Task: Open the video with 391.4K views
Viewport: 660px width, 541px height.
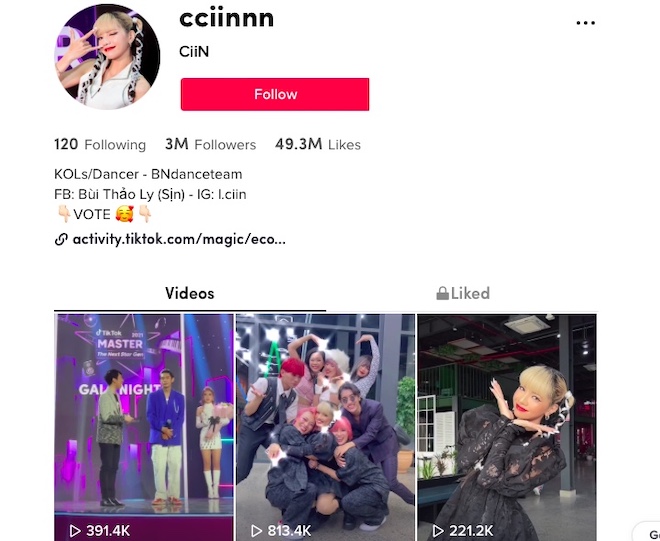Action: point(143,425)
